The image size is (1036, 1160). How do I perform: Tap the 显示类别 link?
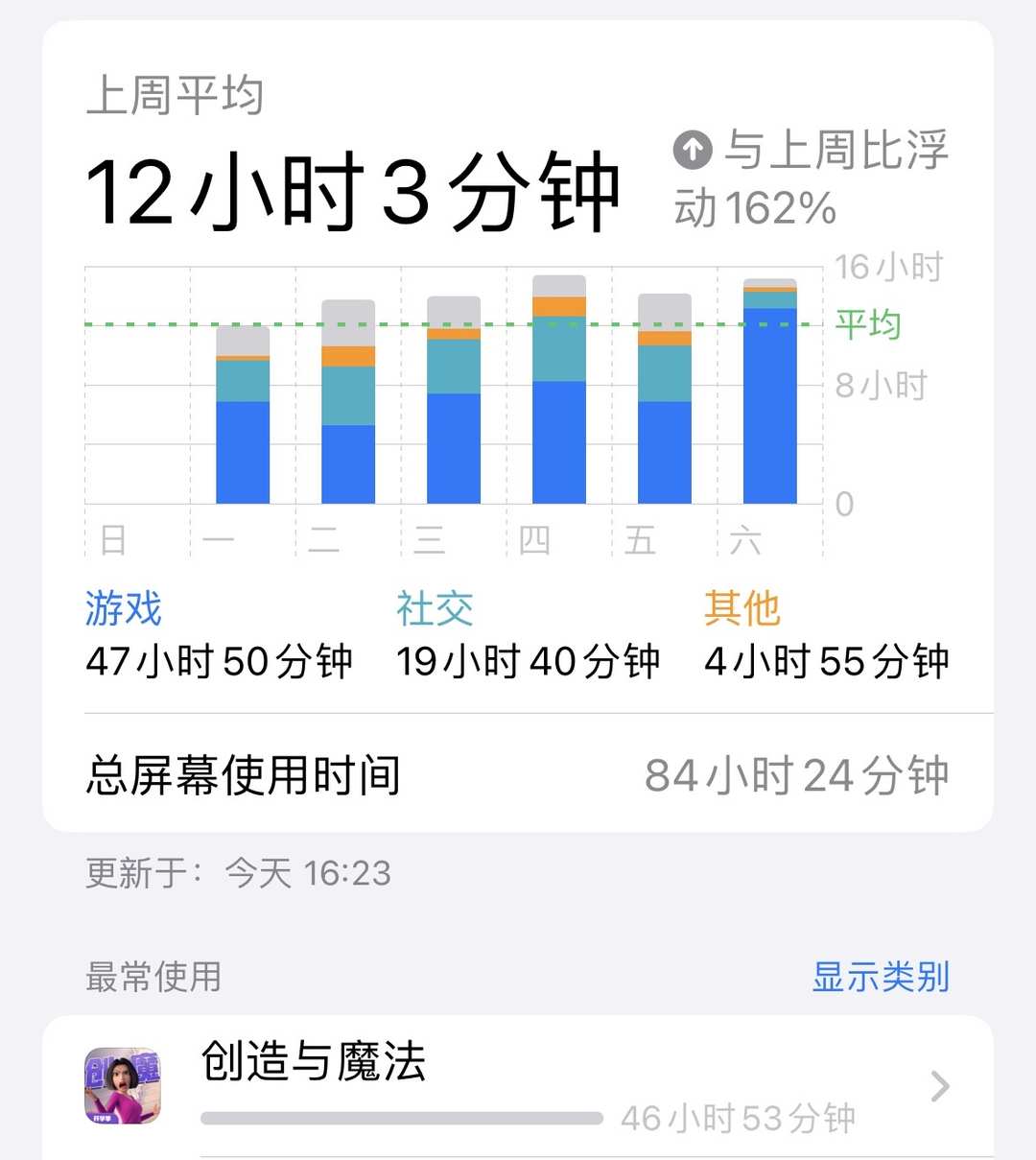pyautogui.click(x=880, y=977)
